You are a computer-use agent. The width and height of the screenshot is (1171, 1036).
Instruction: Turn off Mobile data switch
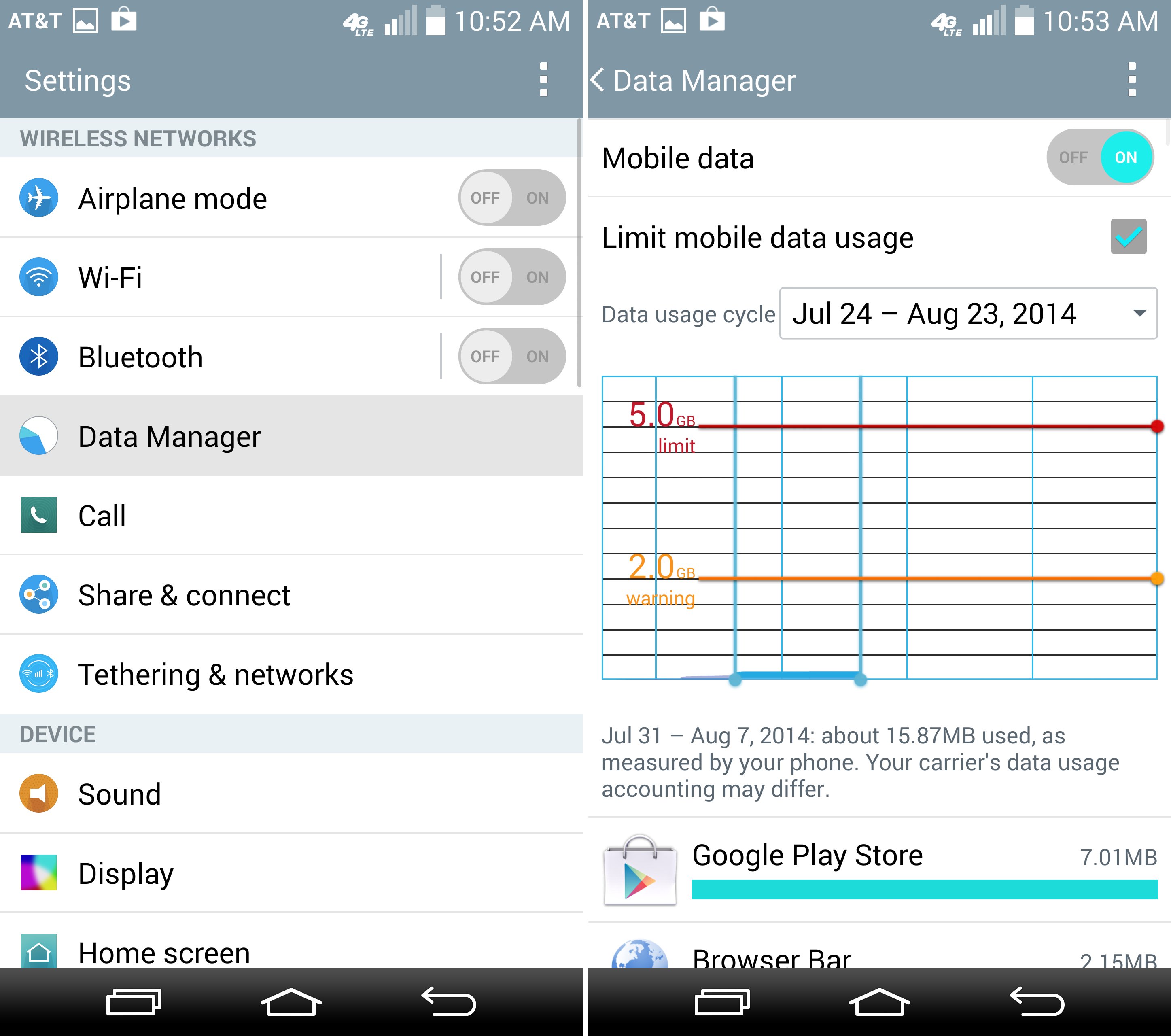(x=1099, y=157)
